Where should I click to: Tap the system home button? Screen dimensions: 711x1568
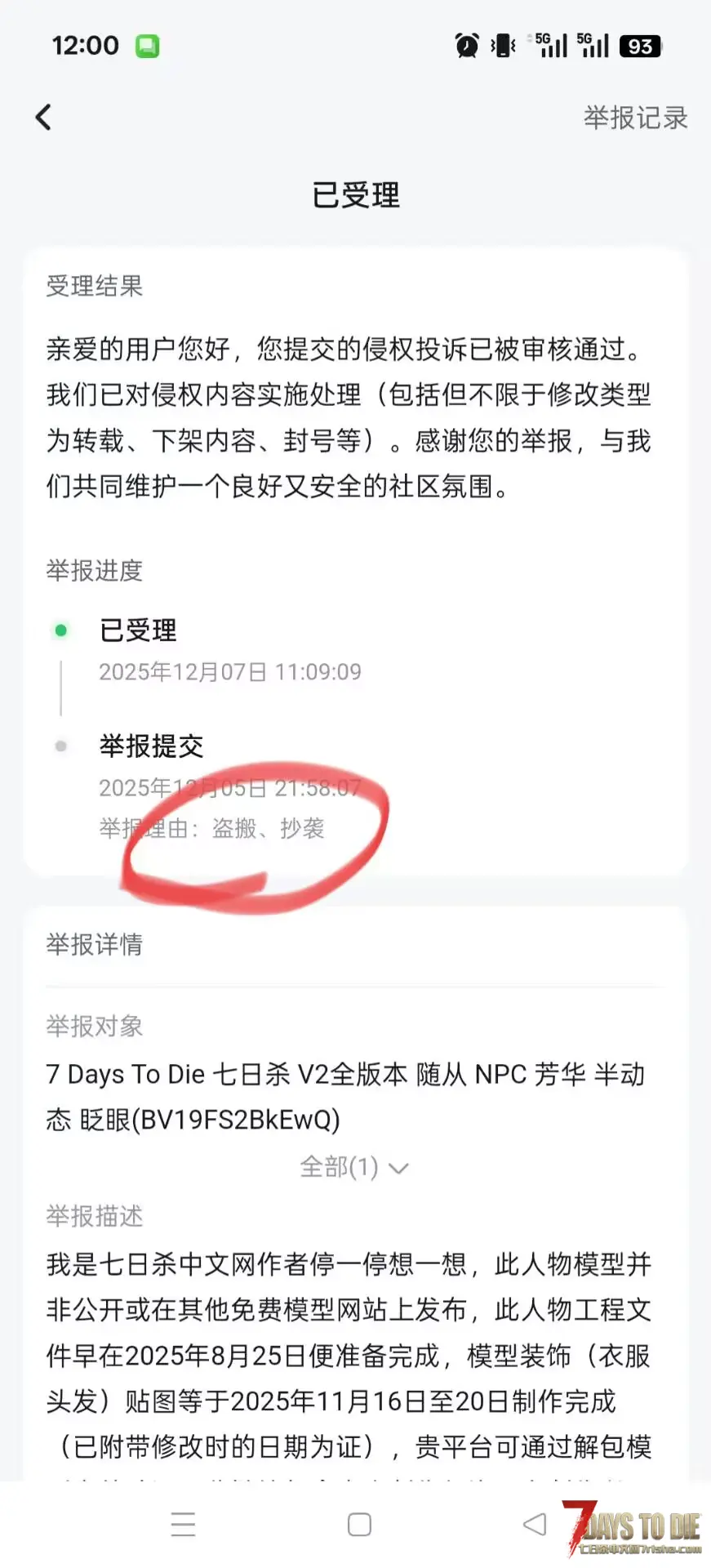pyautogui.click(x=359, y=1524)
